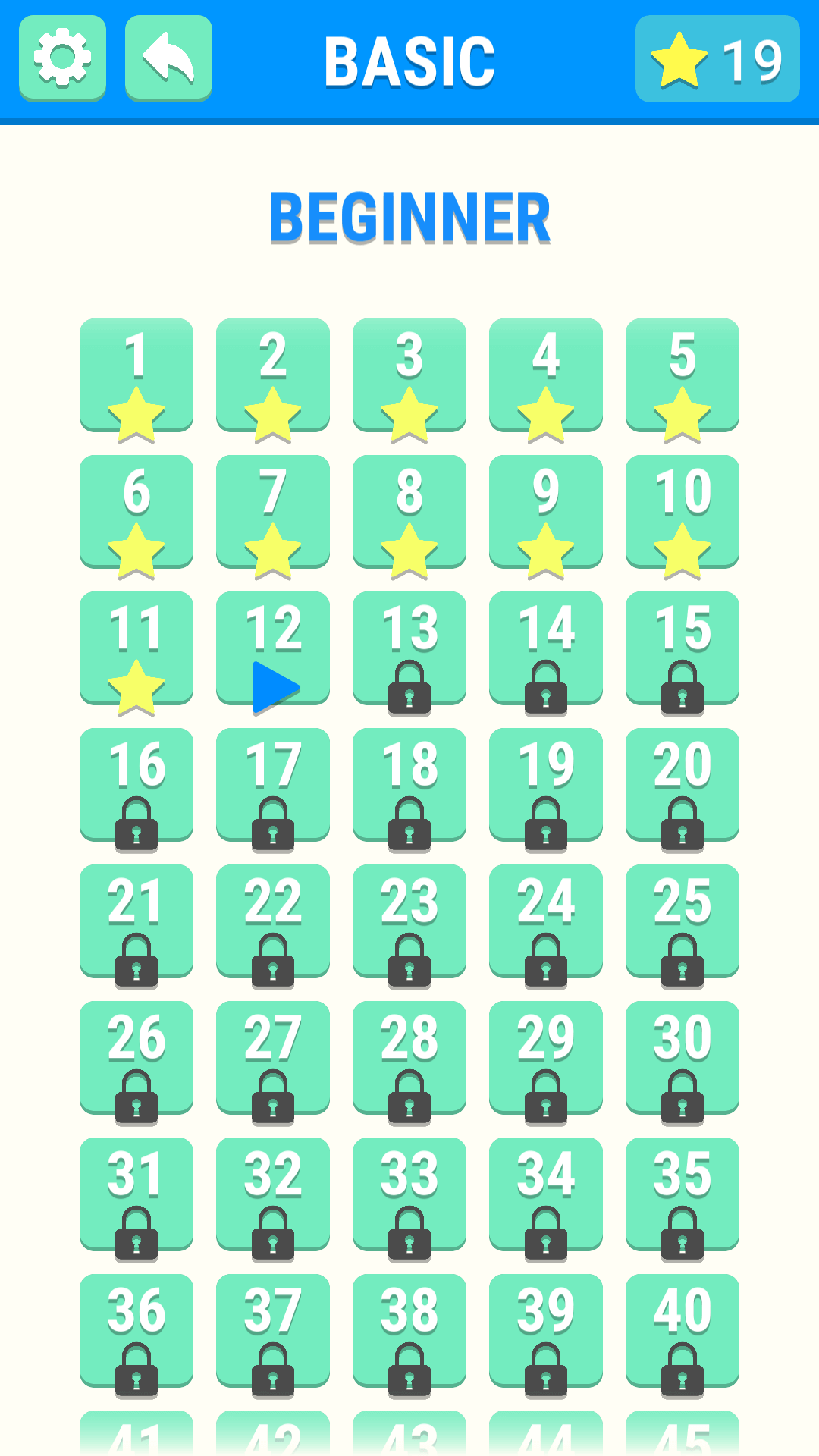Open level 8
819x1456 pixels.
tap(409, 512)
